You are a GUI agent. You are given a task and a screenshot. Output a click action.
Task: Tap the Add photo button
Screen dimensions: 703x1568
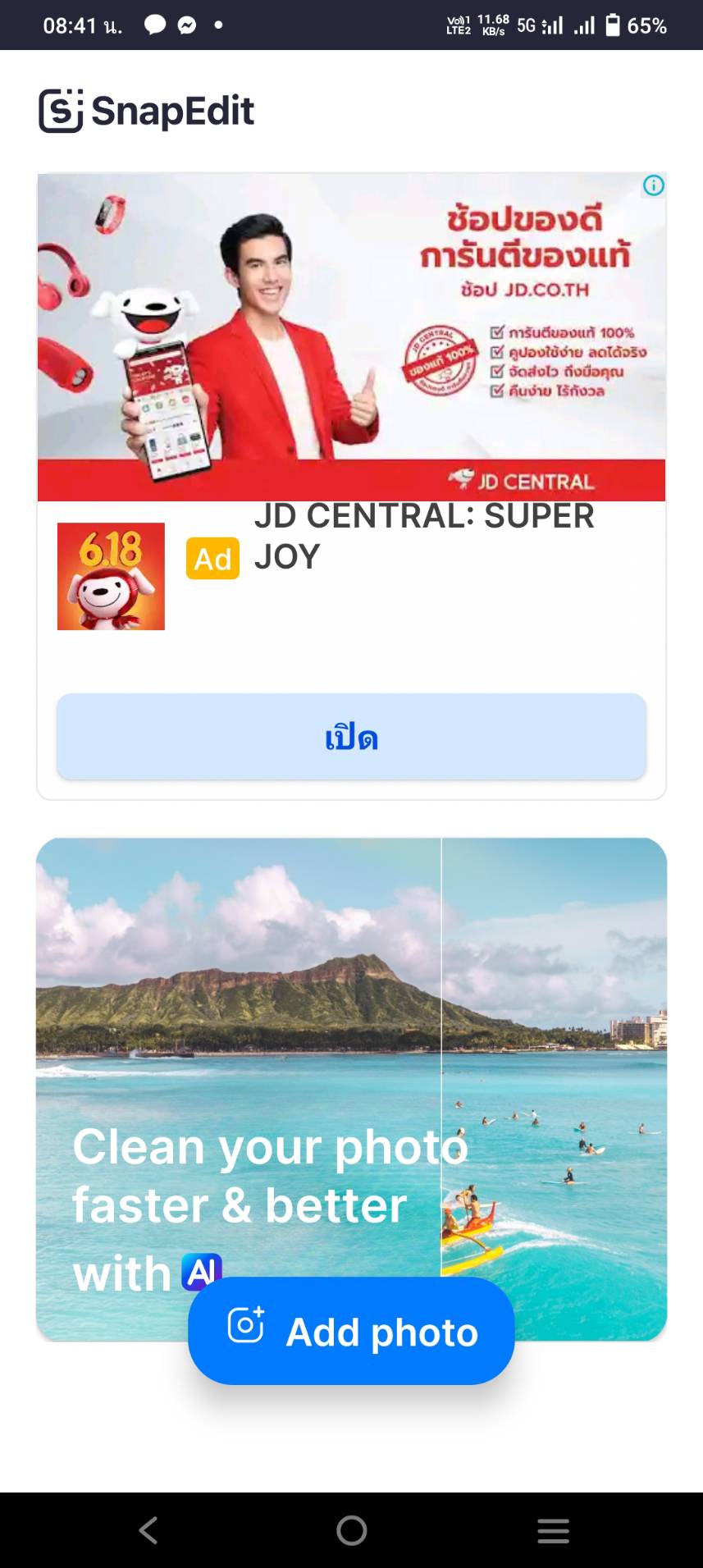click(x=351, y=1330)
